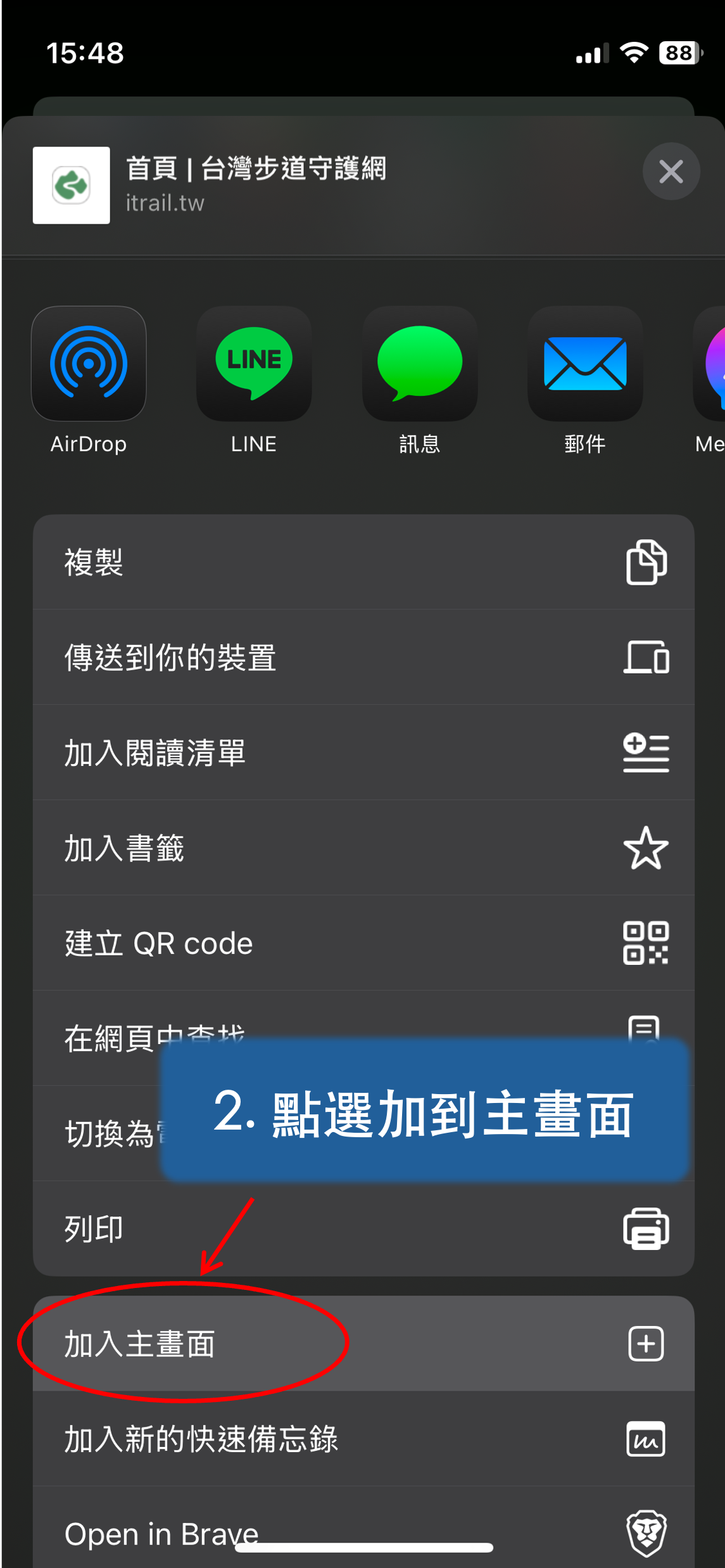Close the share sheet

pyautogui.click(x=671, y=171)
